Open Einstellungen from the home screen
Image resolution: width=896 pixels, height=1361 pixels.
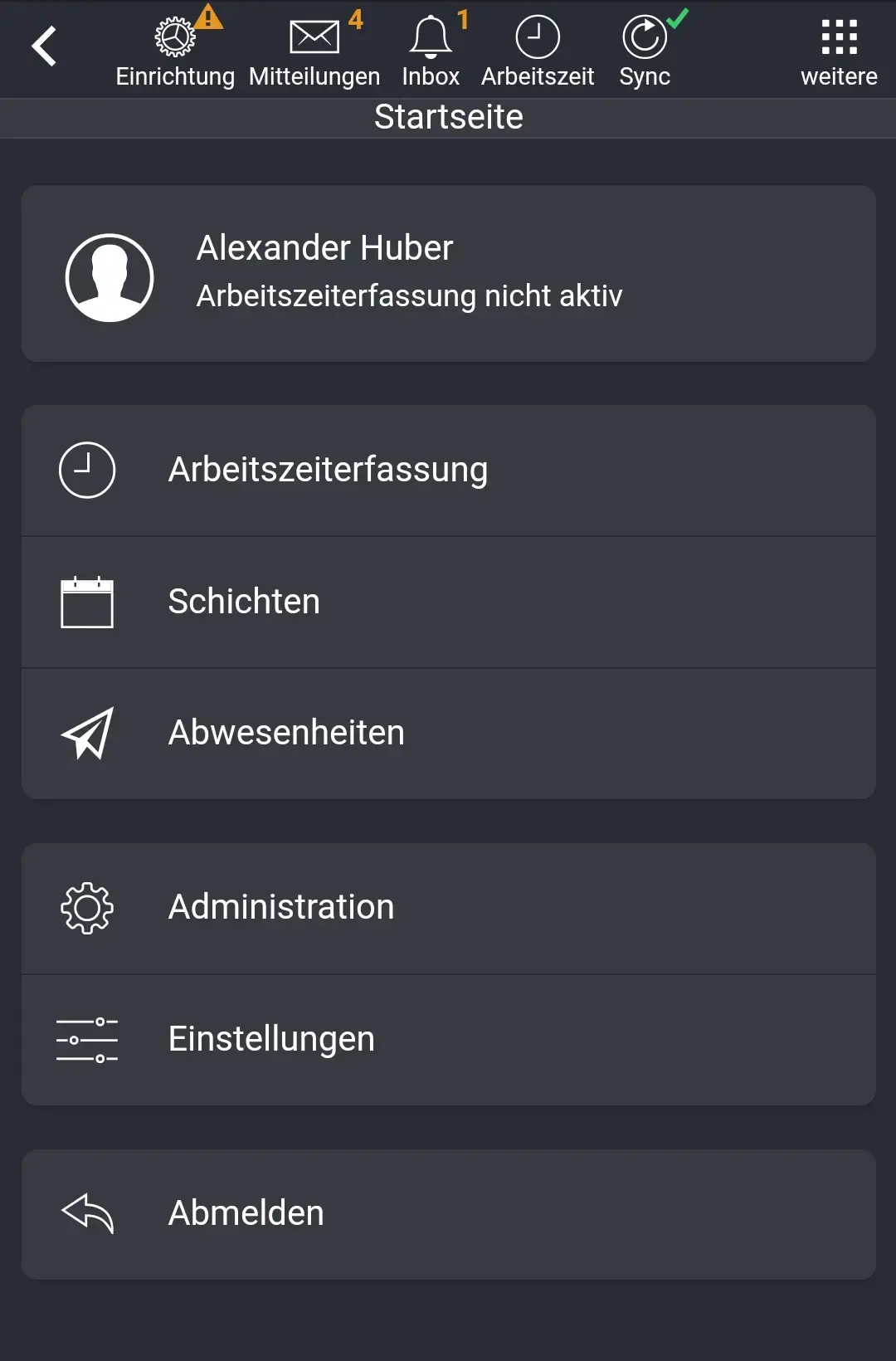tap(272, 1039)
